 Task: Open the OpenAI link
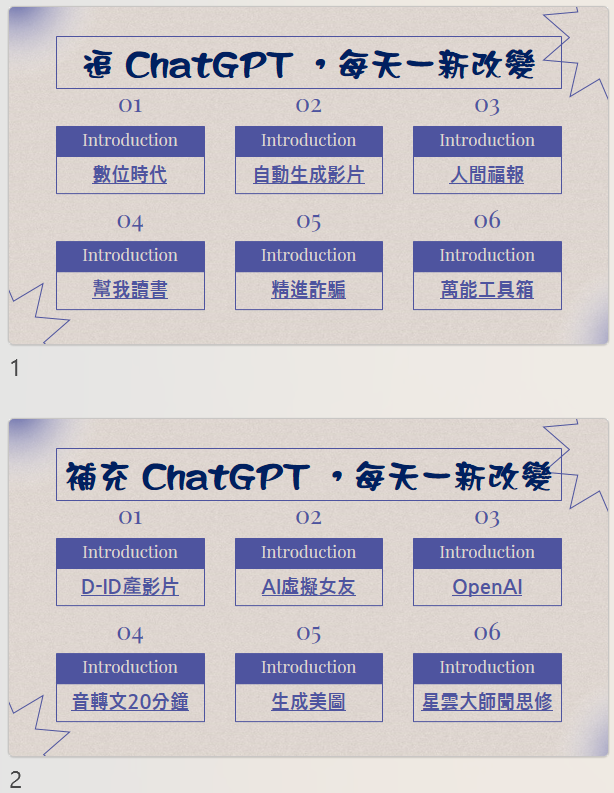click(487, 587)
